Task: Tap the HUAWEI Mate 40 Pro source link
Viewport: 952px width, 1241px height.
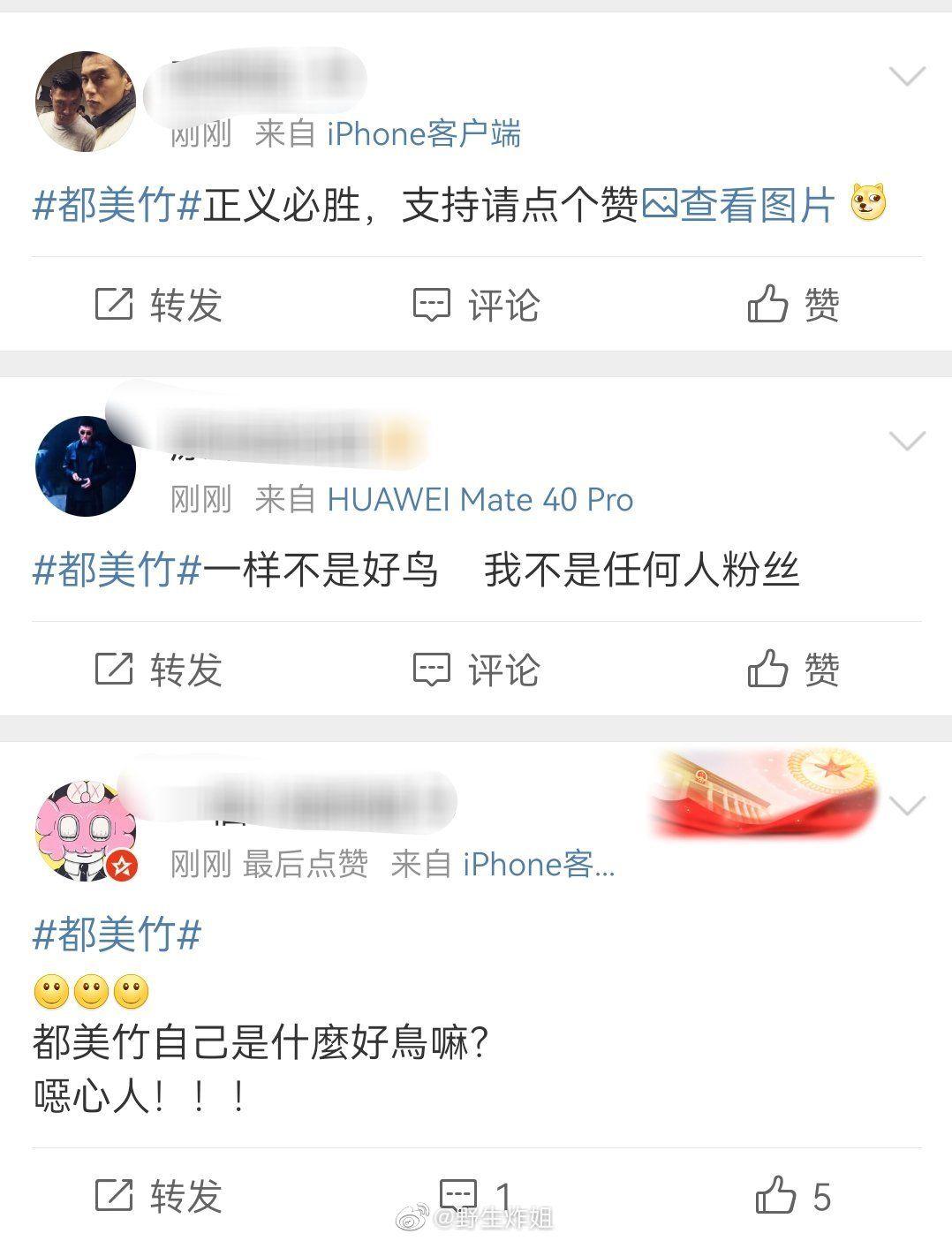Action: [x=480, y=500]
